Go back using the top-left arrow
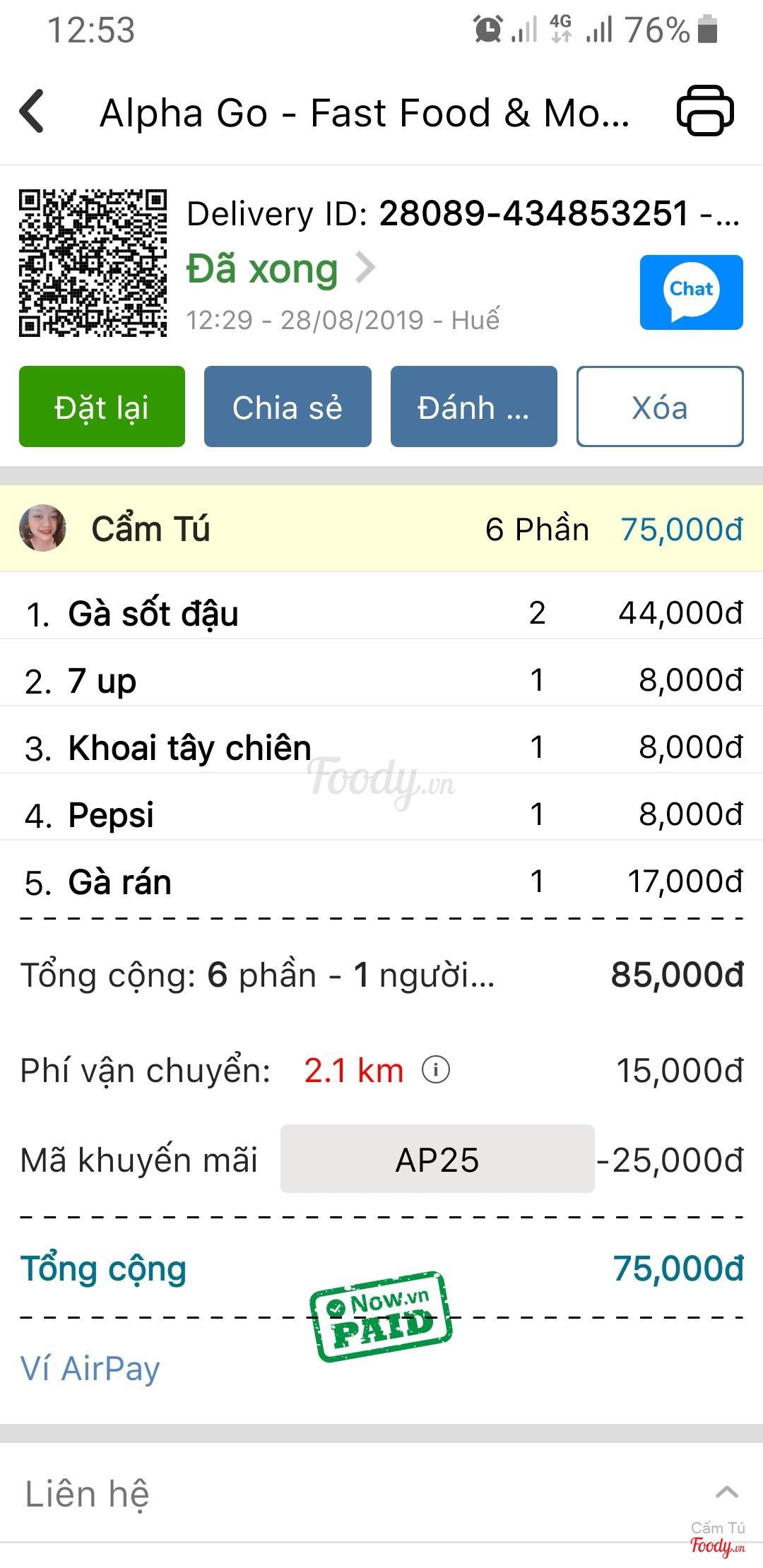763x1568 pixels. [32, 112]
